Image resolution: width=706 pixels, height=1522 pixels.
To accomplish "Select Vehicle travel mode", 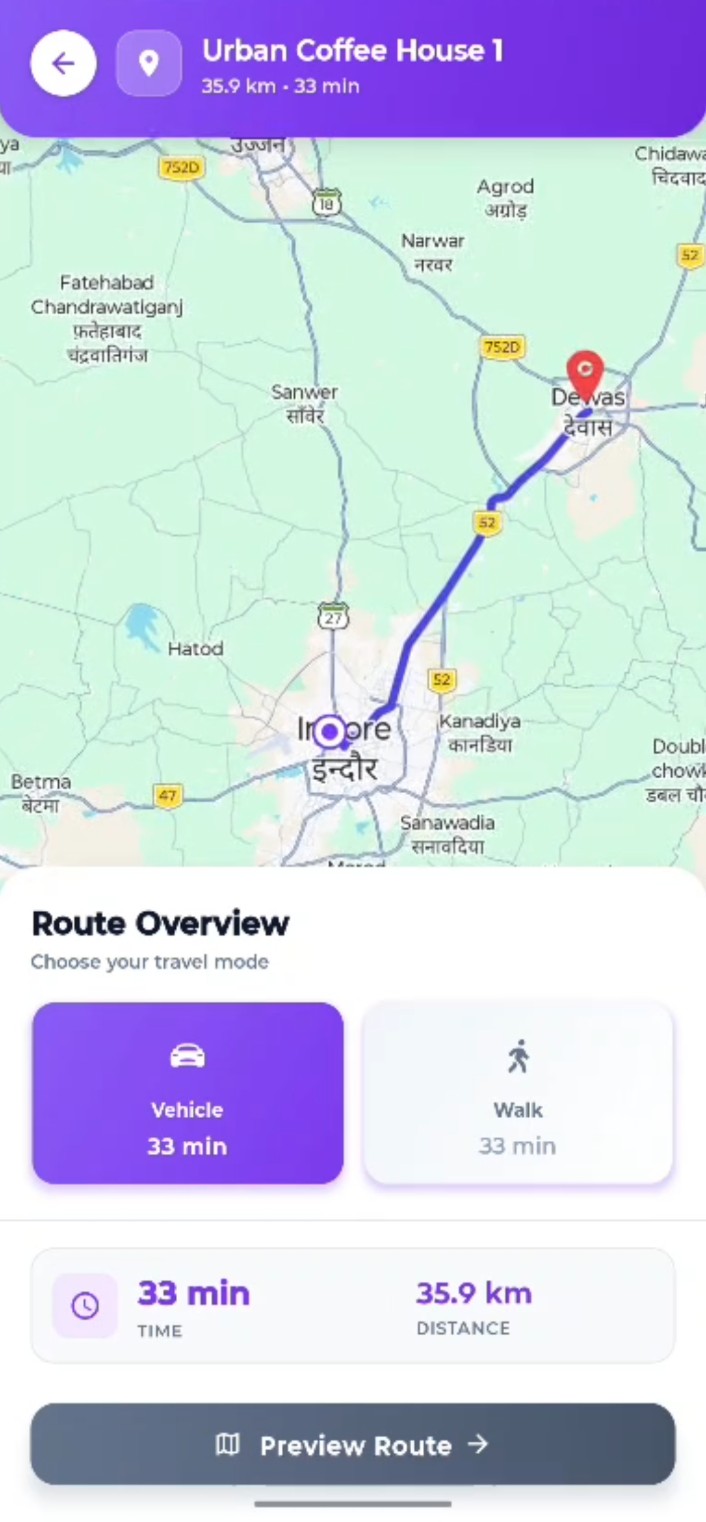I will pos(188,1093).
